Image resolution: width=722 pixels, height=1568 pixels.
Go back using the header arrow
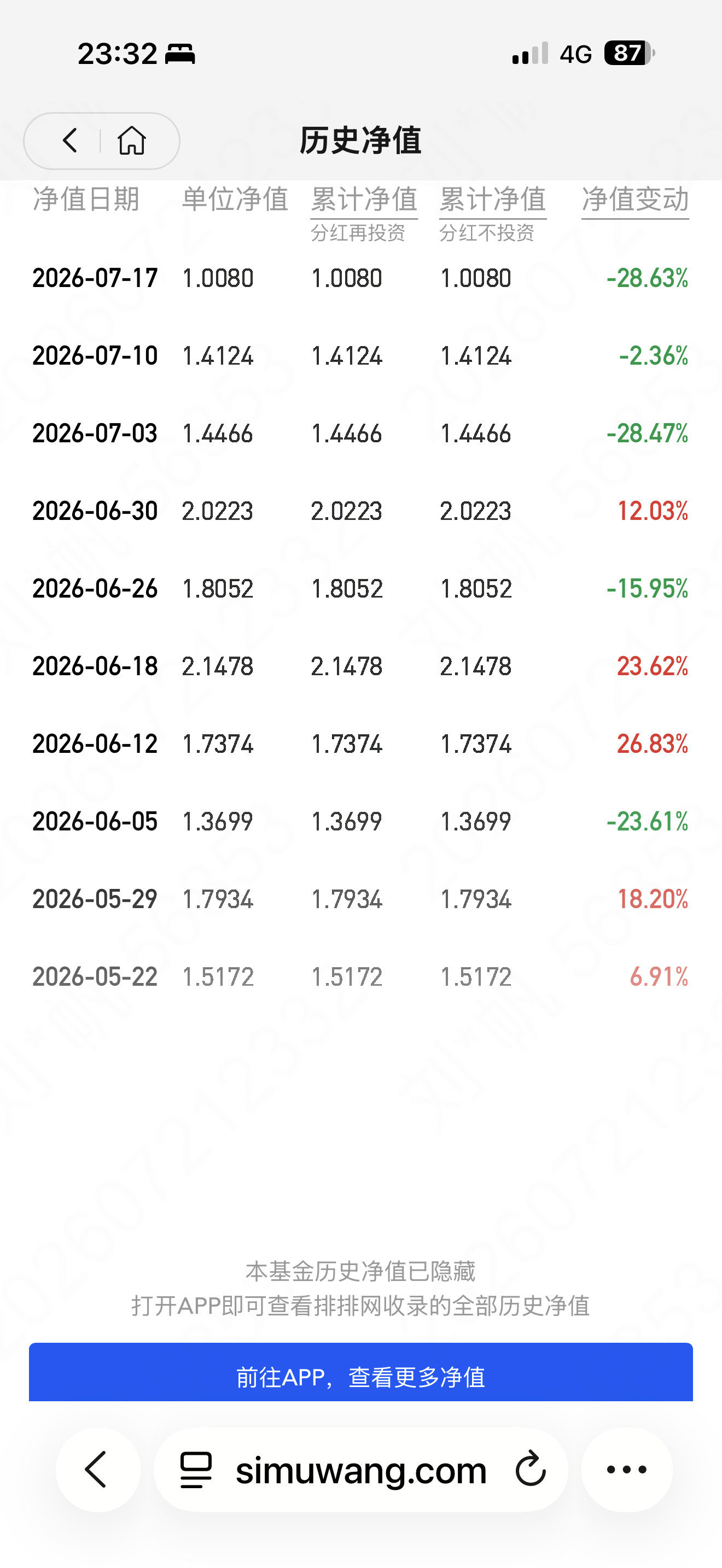pos(69,141)
